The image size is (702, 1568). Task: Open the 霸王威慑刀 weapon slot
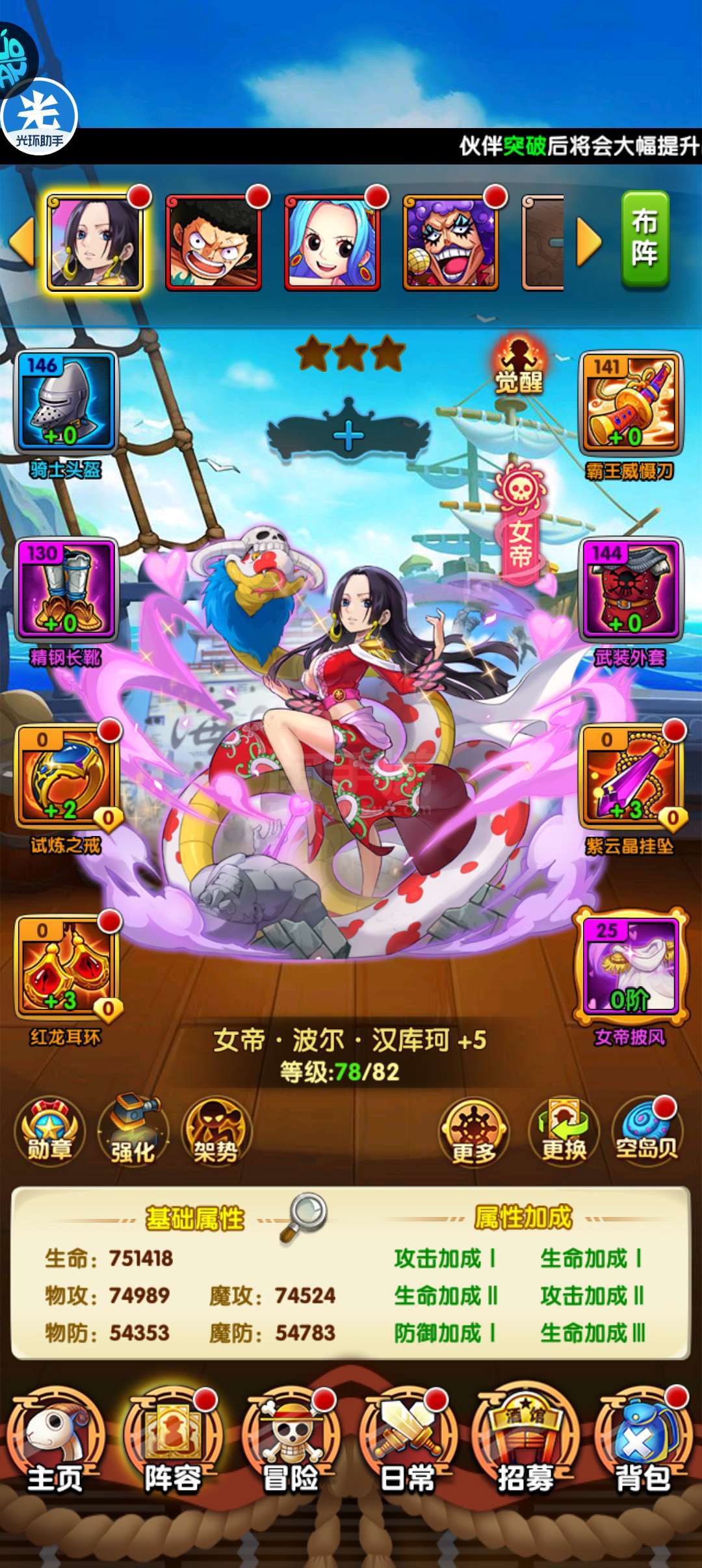click(x=630, y=402)
